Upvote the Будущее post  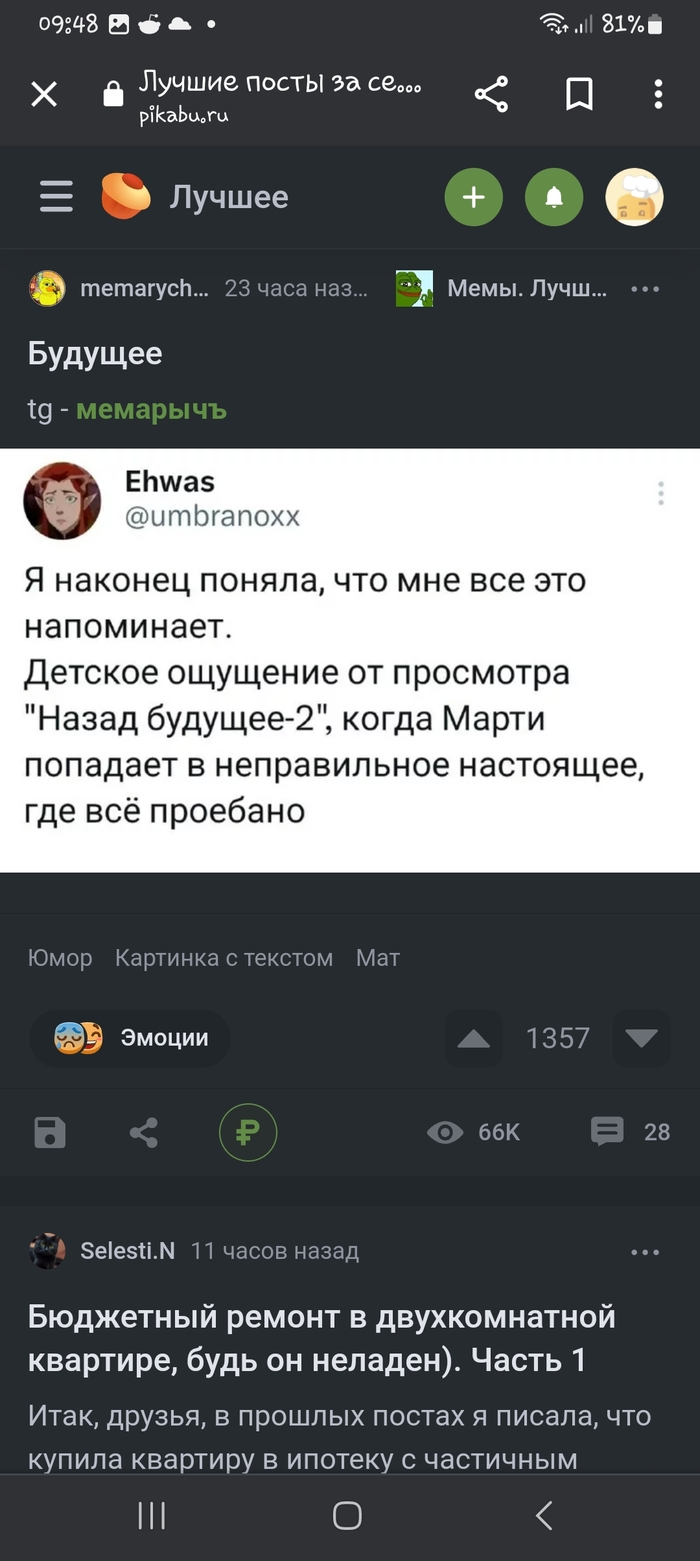pyautogui.click(x=473, y=1038)
